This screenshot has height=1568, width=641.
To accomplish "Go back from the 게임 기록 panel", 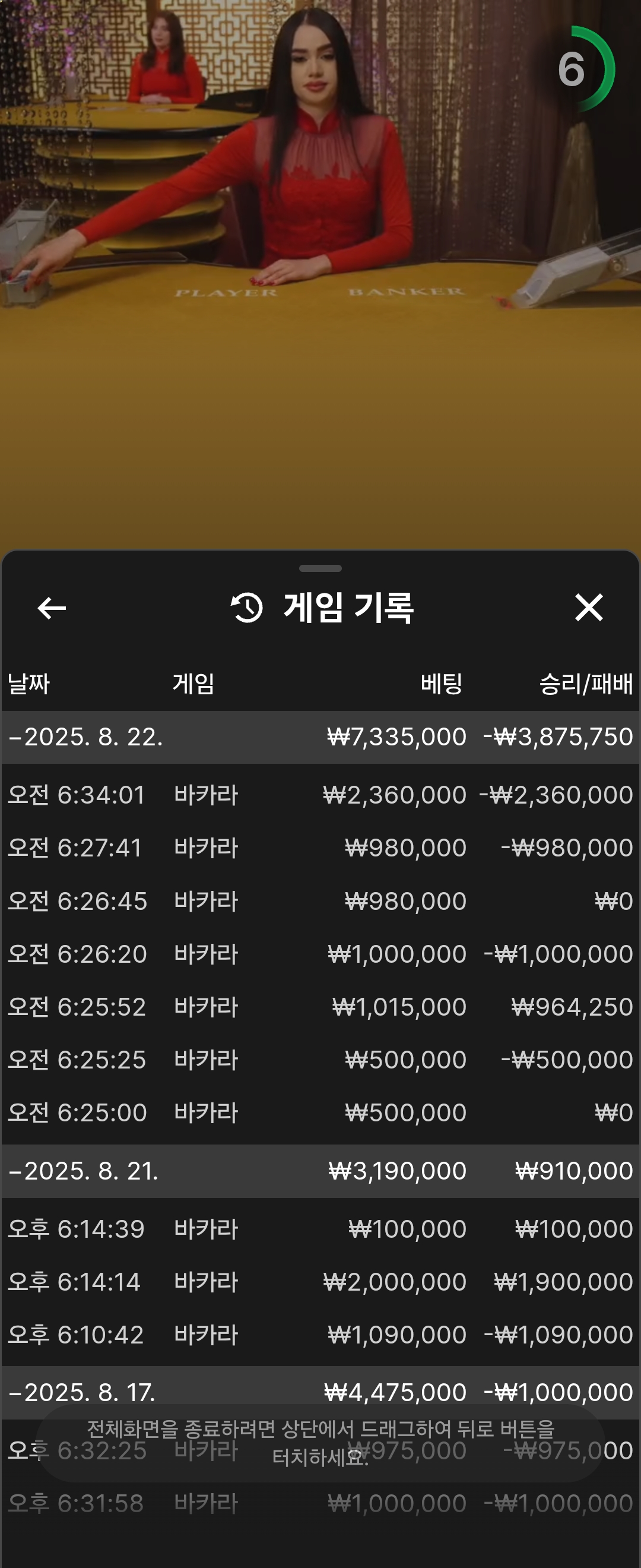I will [52, 608].
